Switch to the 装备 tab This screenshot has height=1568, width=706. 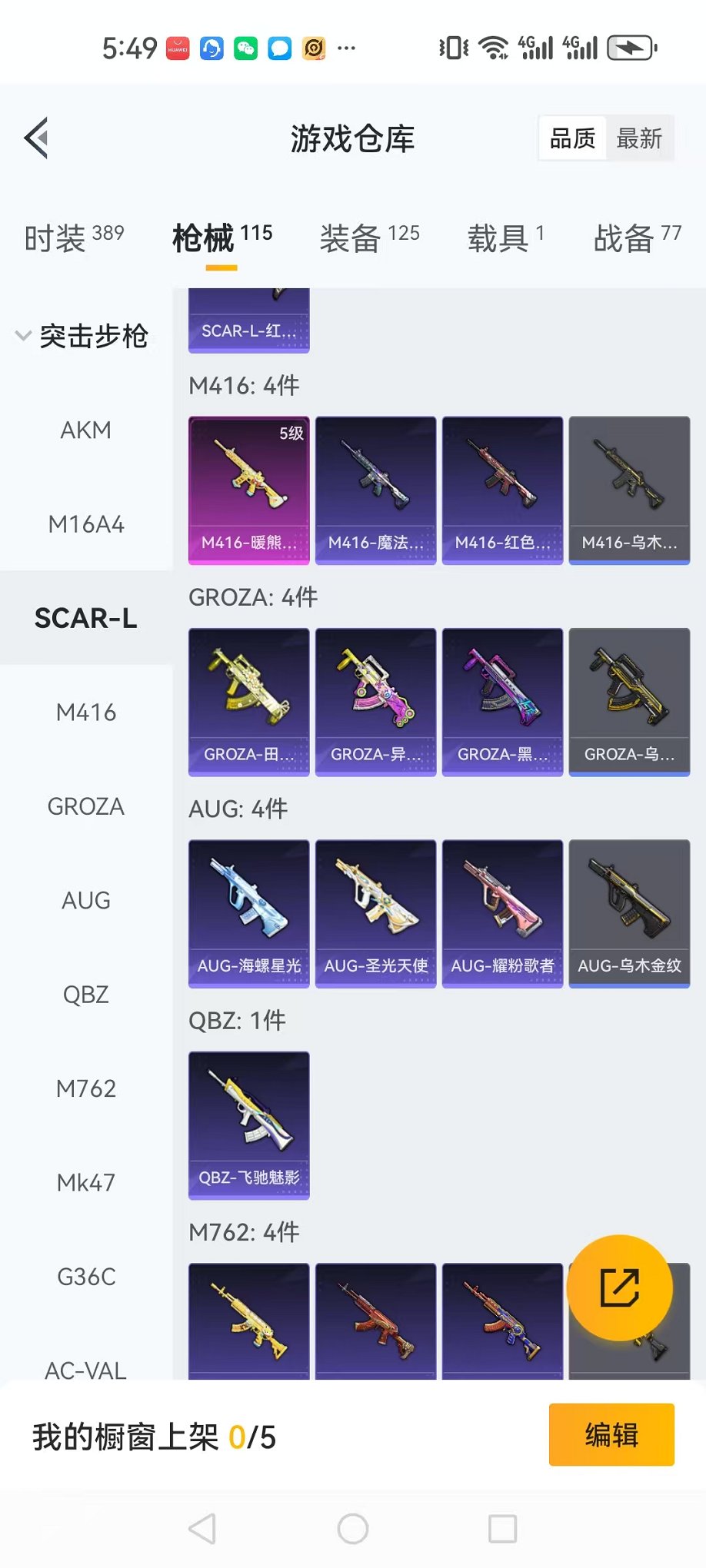[x=369, y=238]
